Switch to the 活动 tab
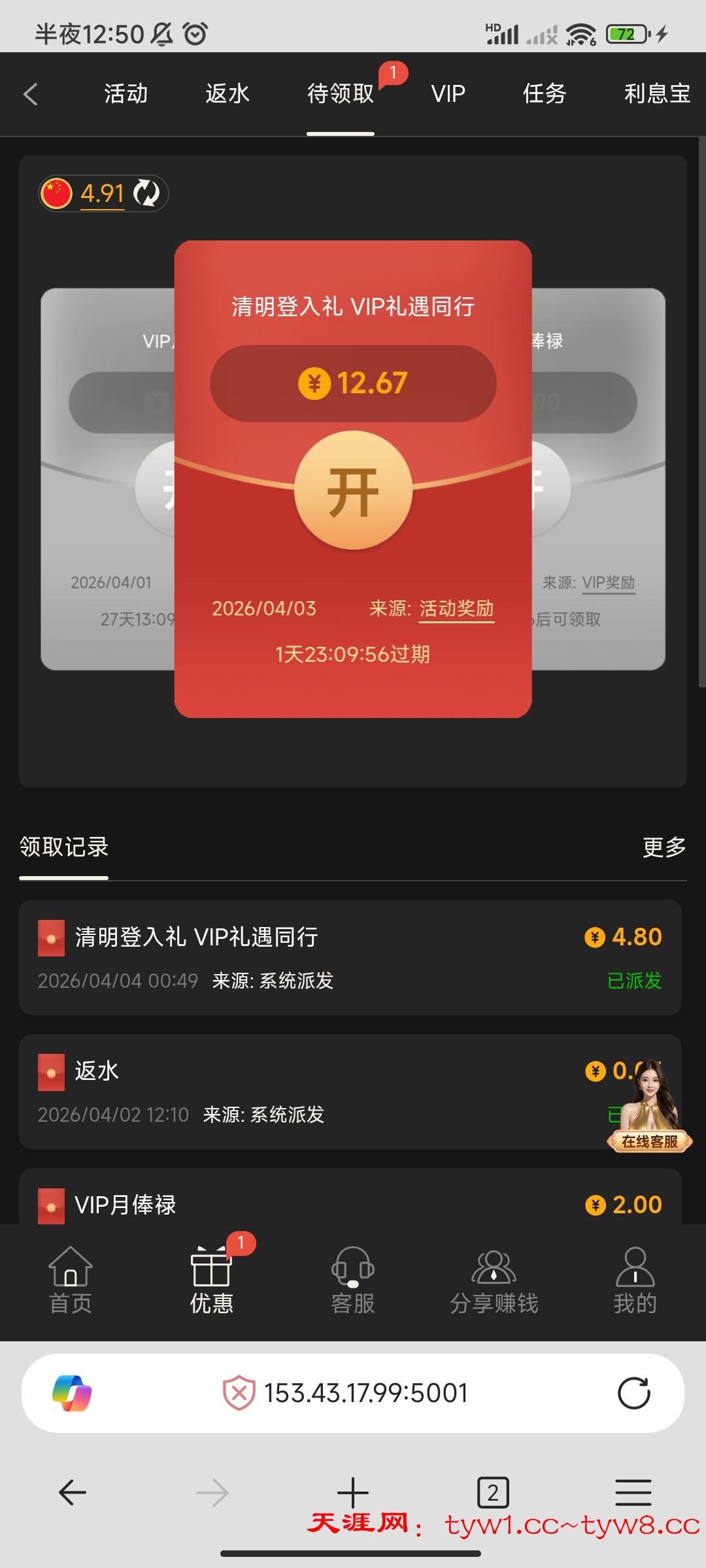706x1568 pixels. pyautogui.click(x=126, y=94)
